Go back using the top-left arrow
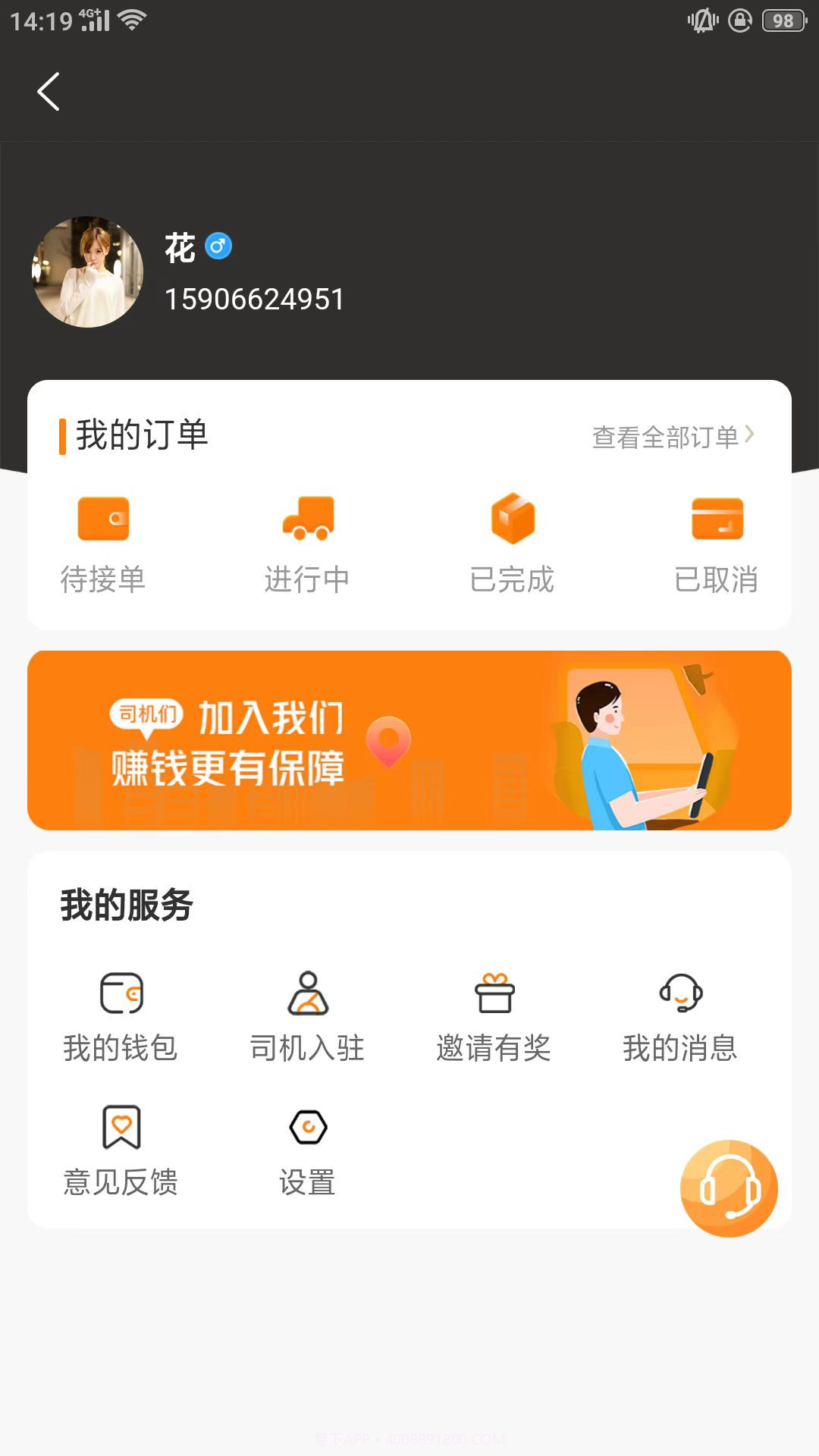 pyautogui.click(x=49, y=92)
